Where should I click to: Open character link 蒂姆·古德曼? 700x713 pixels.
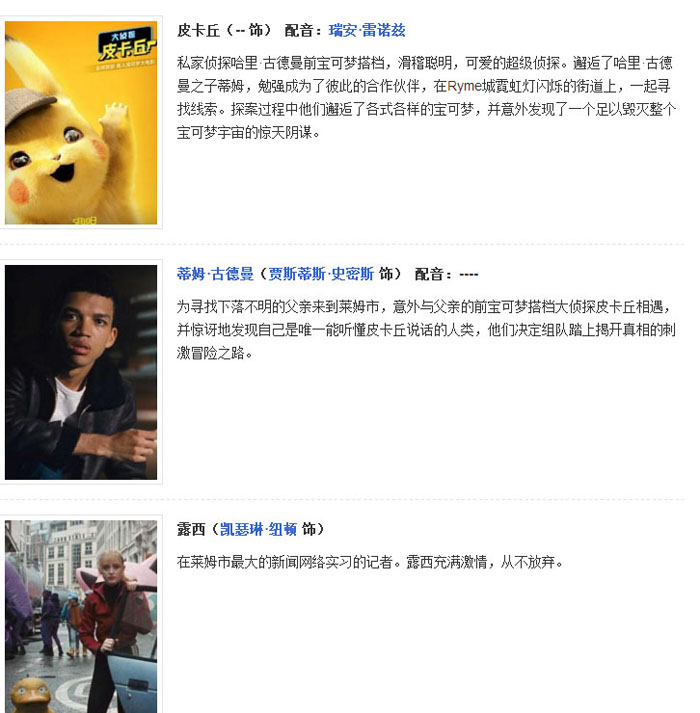tap(215, 273)
